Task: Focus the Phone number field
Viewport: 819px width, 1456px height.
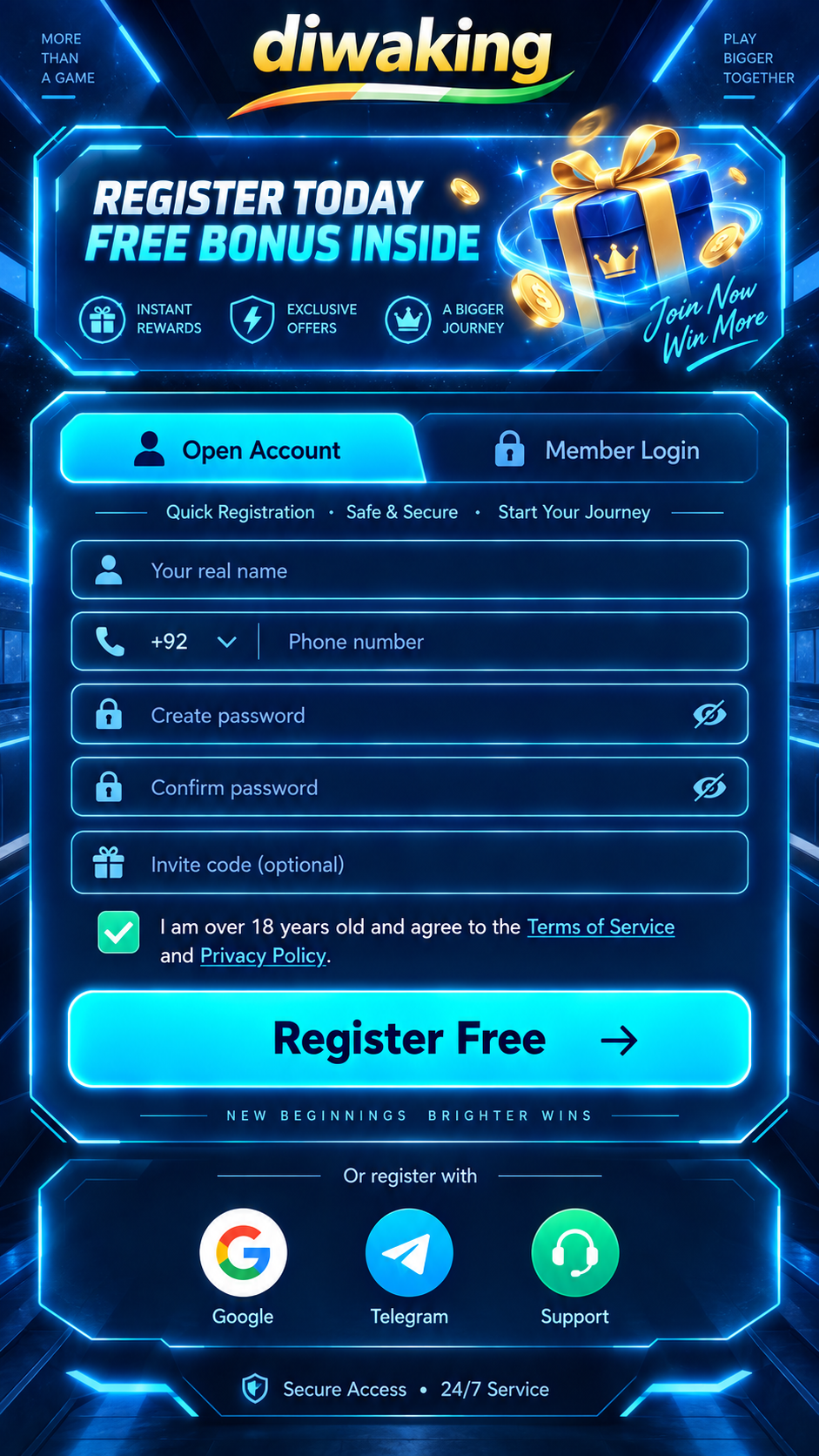Action: tap(503, 642)
